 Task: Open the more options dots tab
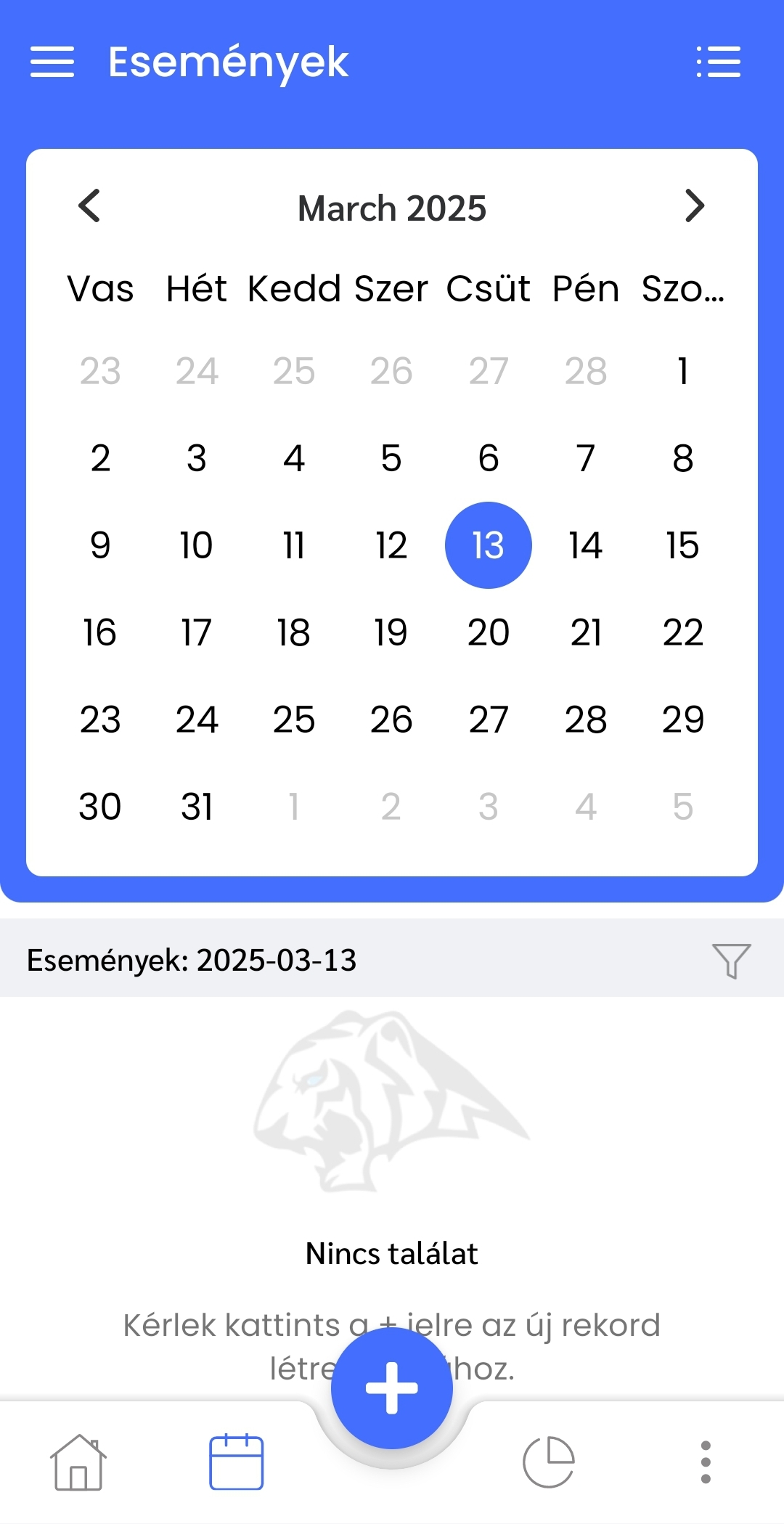706,1462
